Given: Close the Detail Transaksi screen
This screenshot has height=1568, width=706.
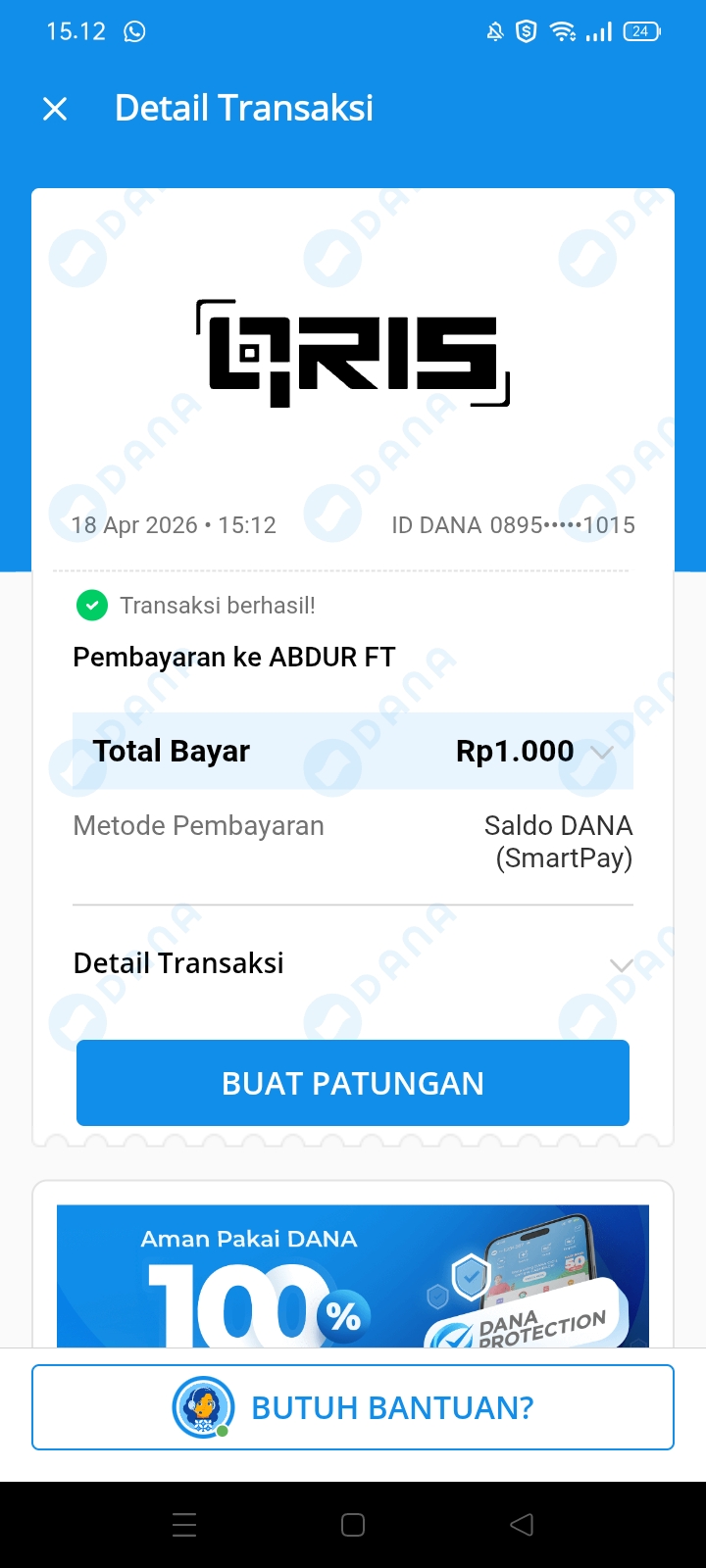Looking at the screenshot, I should 55,109.
